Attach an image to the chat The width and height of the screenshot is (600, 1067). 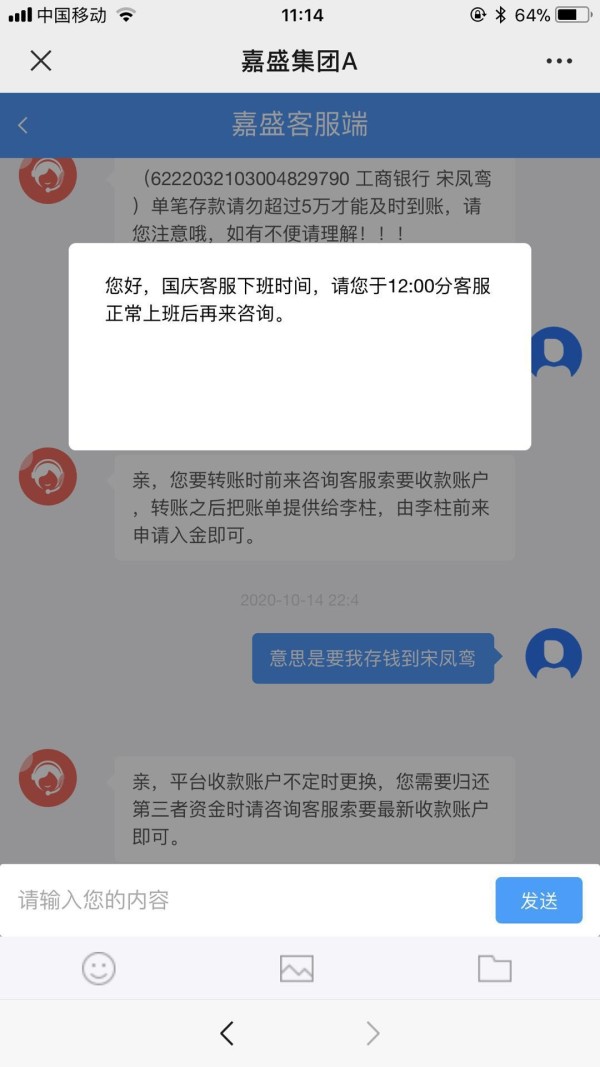coord(297,968)
